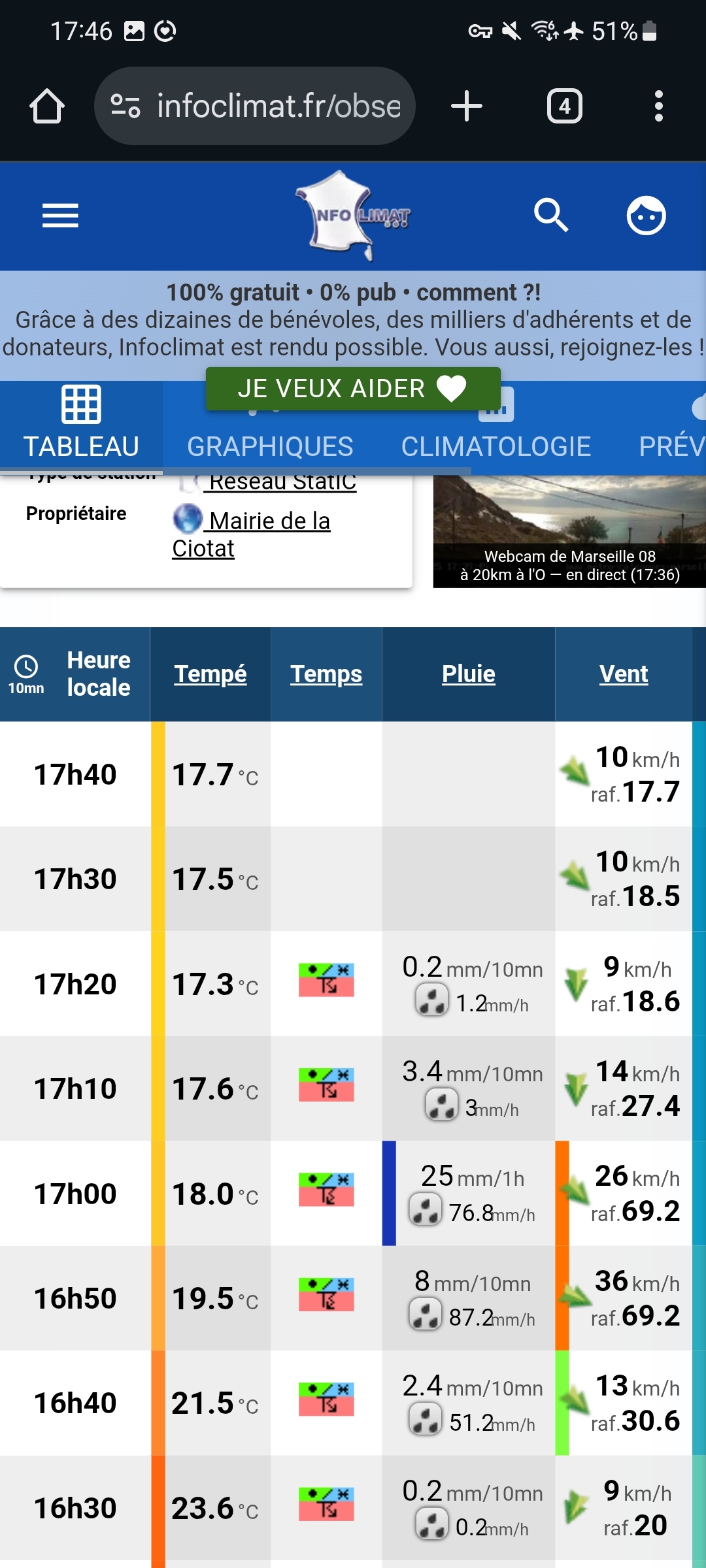706x1568 pixels.
Task: Open the Webcam de Marseille 08 tile
Action: [569, 531]
